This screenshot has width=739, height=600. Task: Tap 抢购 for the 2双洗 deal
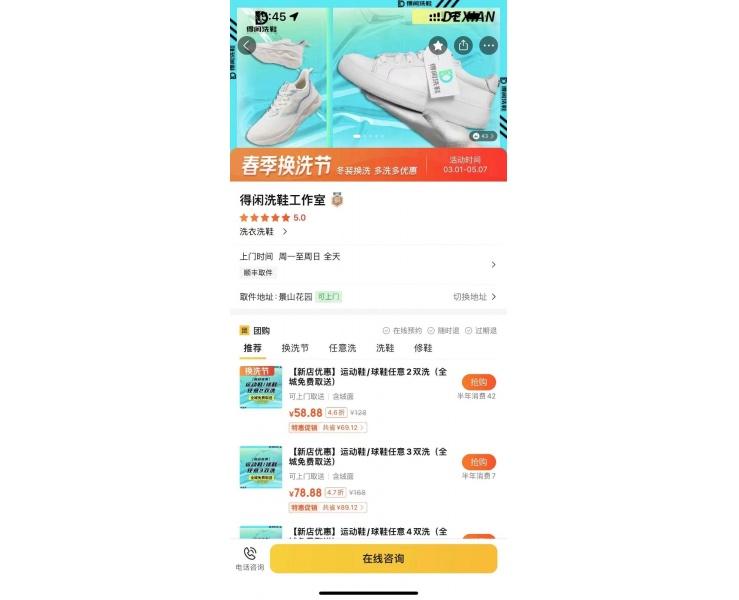478,382
